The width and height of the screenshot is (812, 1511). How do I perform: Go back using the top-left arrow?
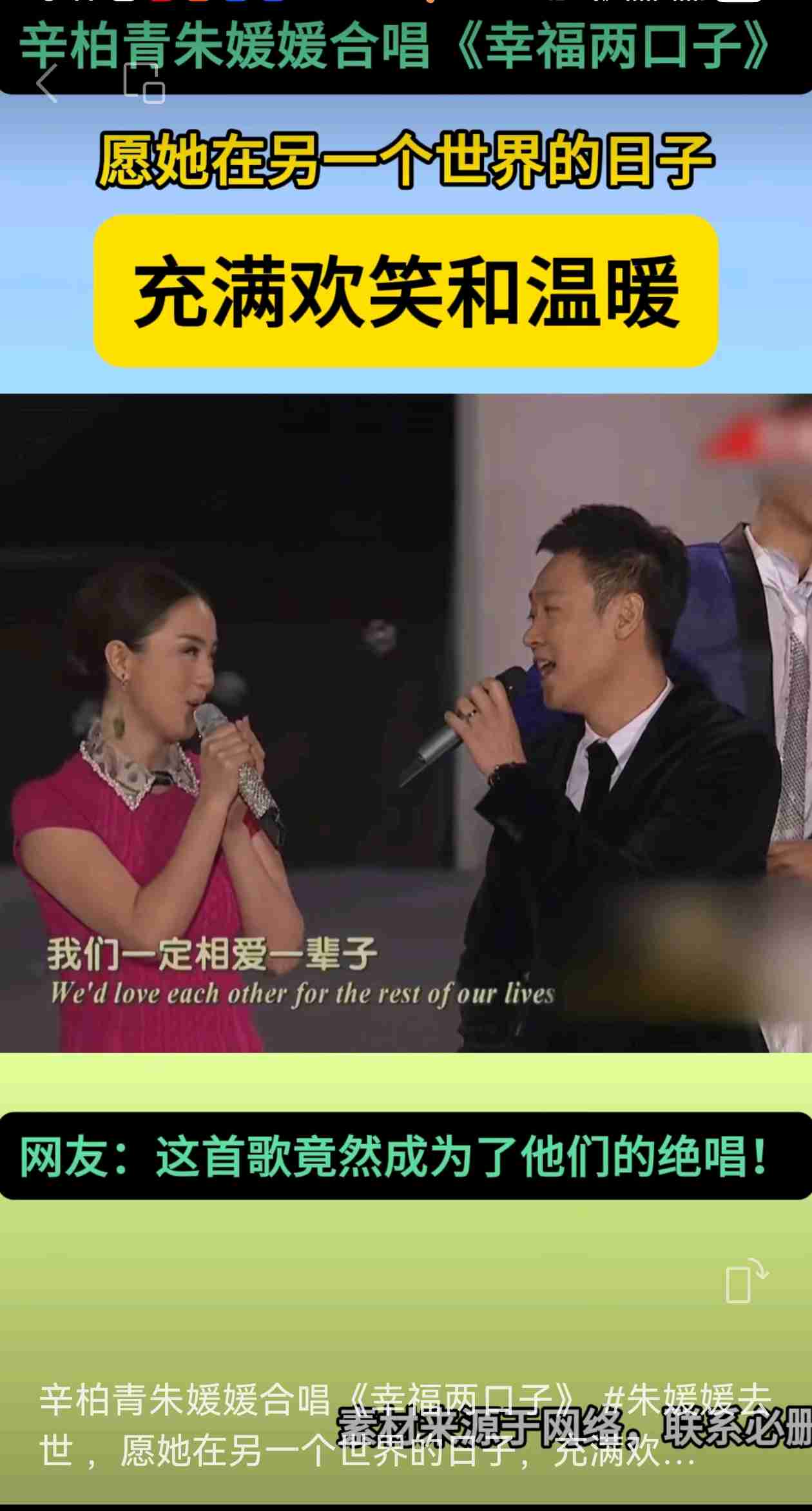[x=46, y=83]
